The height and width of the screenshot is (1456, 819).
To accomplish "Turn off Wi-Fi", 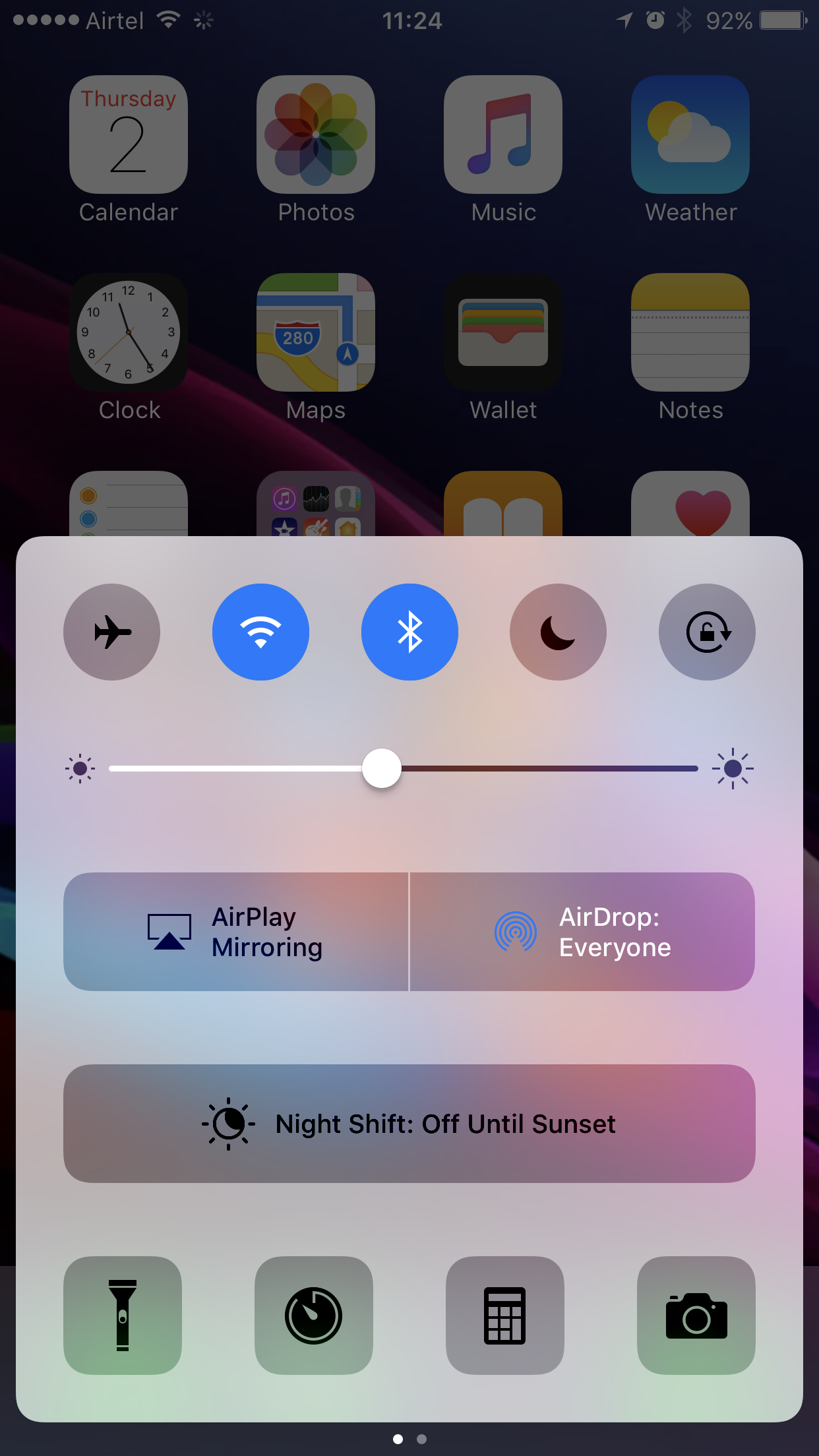I will 260,632.
